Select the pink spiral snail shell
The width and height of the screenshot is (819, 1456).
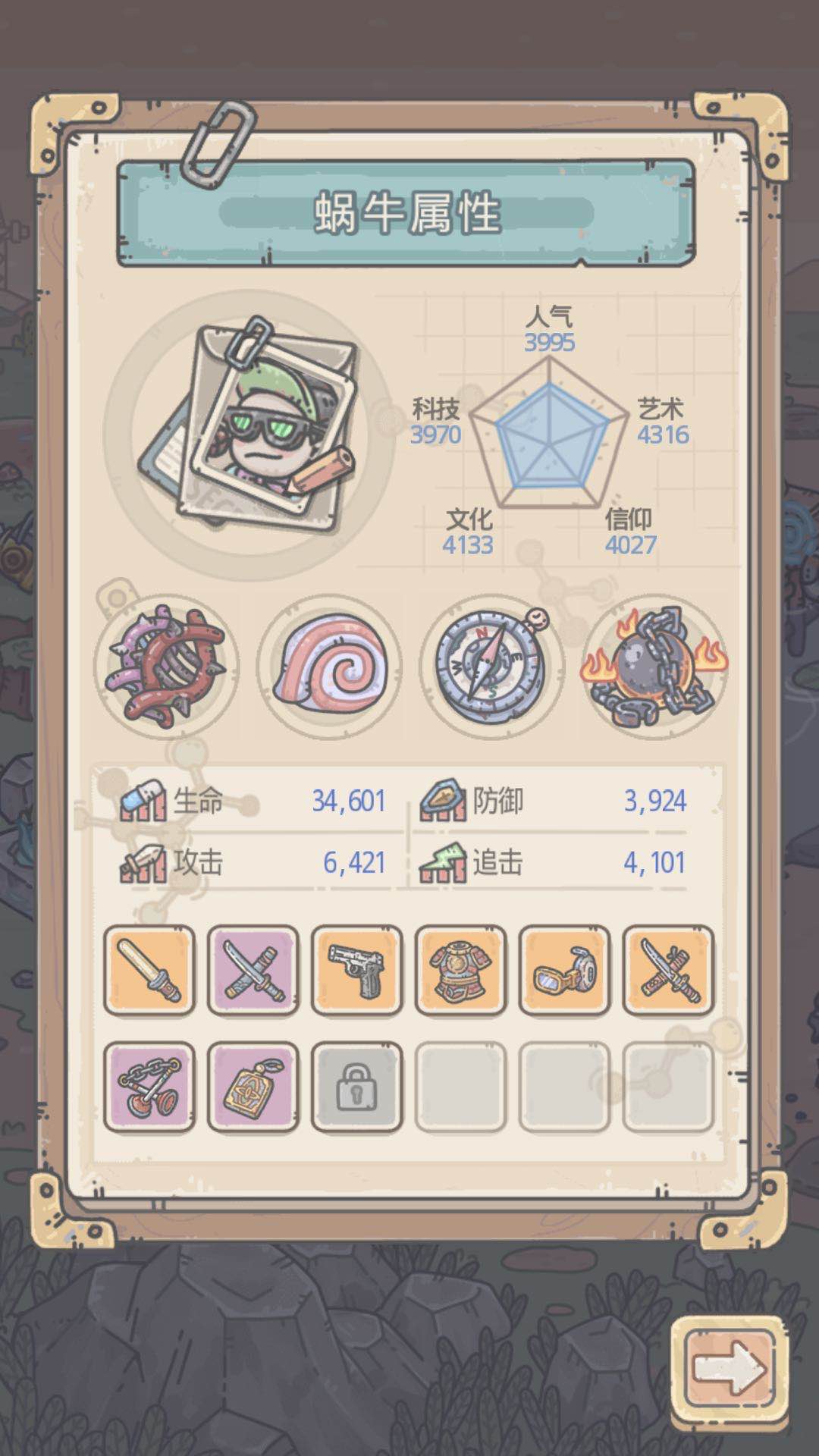329,666
